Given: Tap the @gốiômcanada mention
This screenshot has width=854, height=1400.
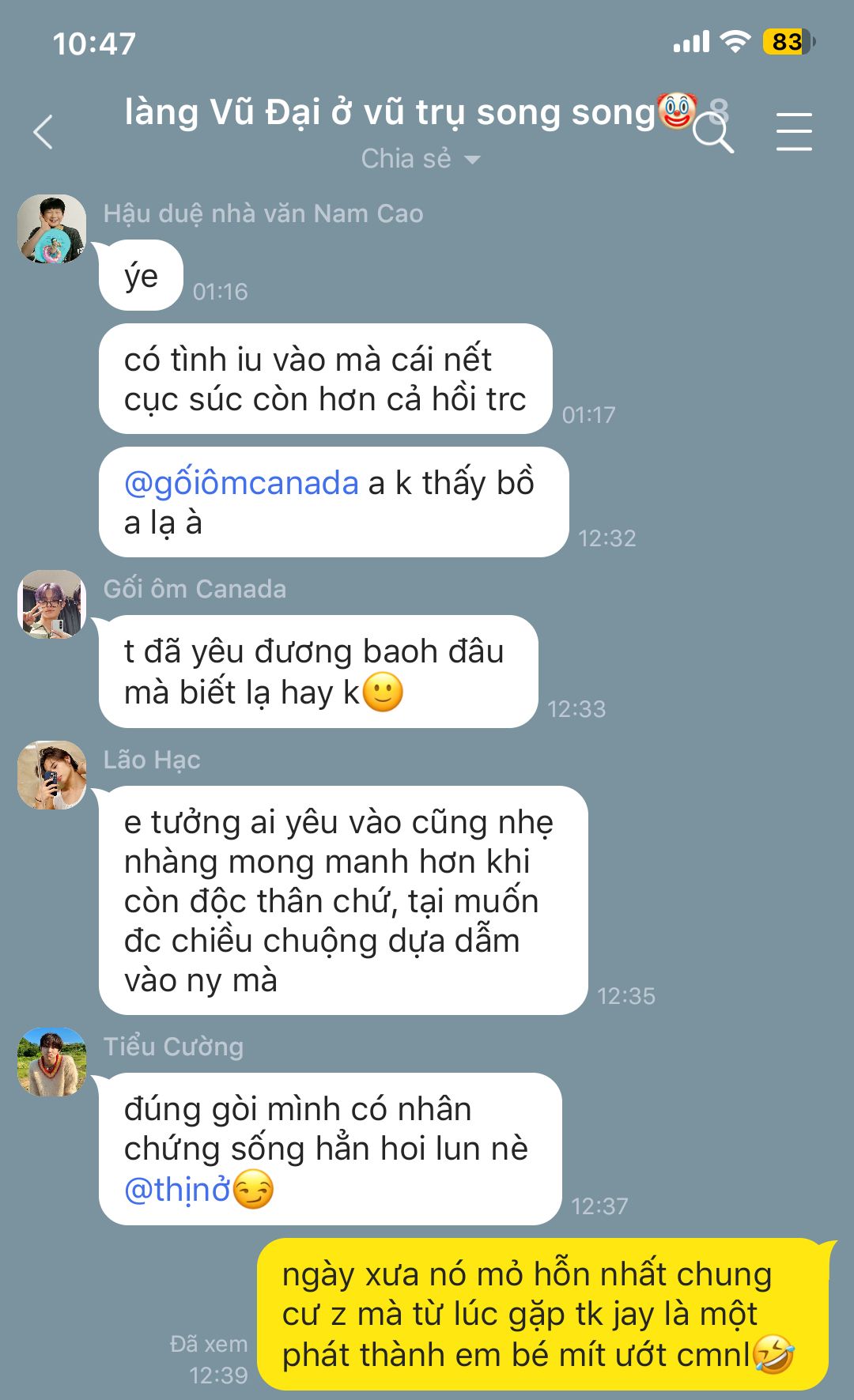Looking at the screenshot, I should pos(241,483).
